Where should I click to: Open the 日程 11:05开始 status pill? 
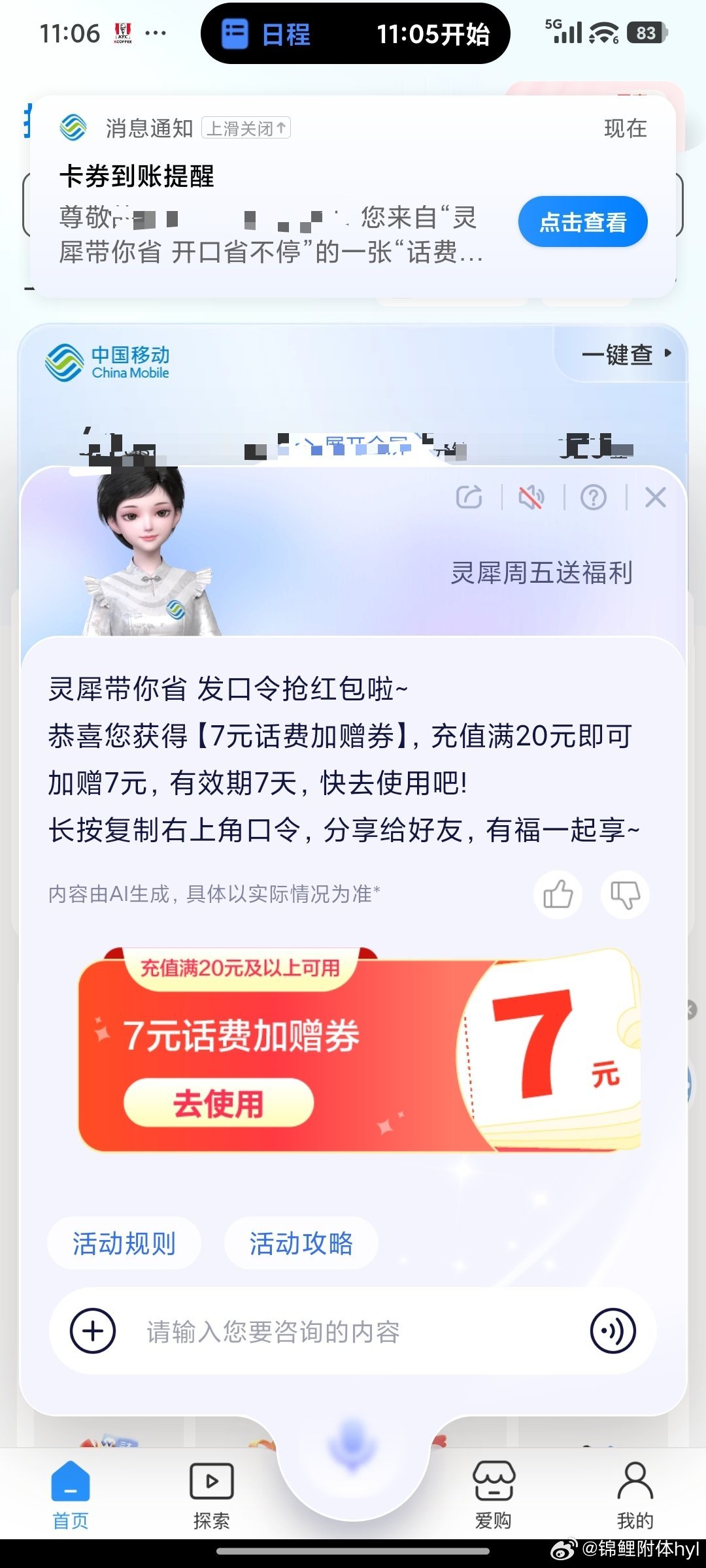tap(355, 34)
